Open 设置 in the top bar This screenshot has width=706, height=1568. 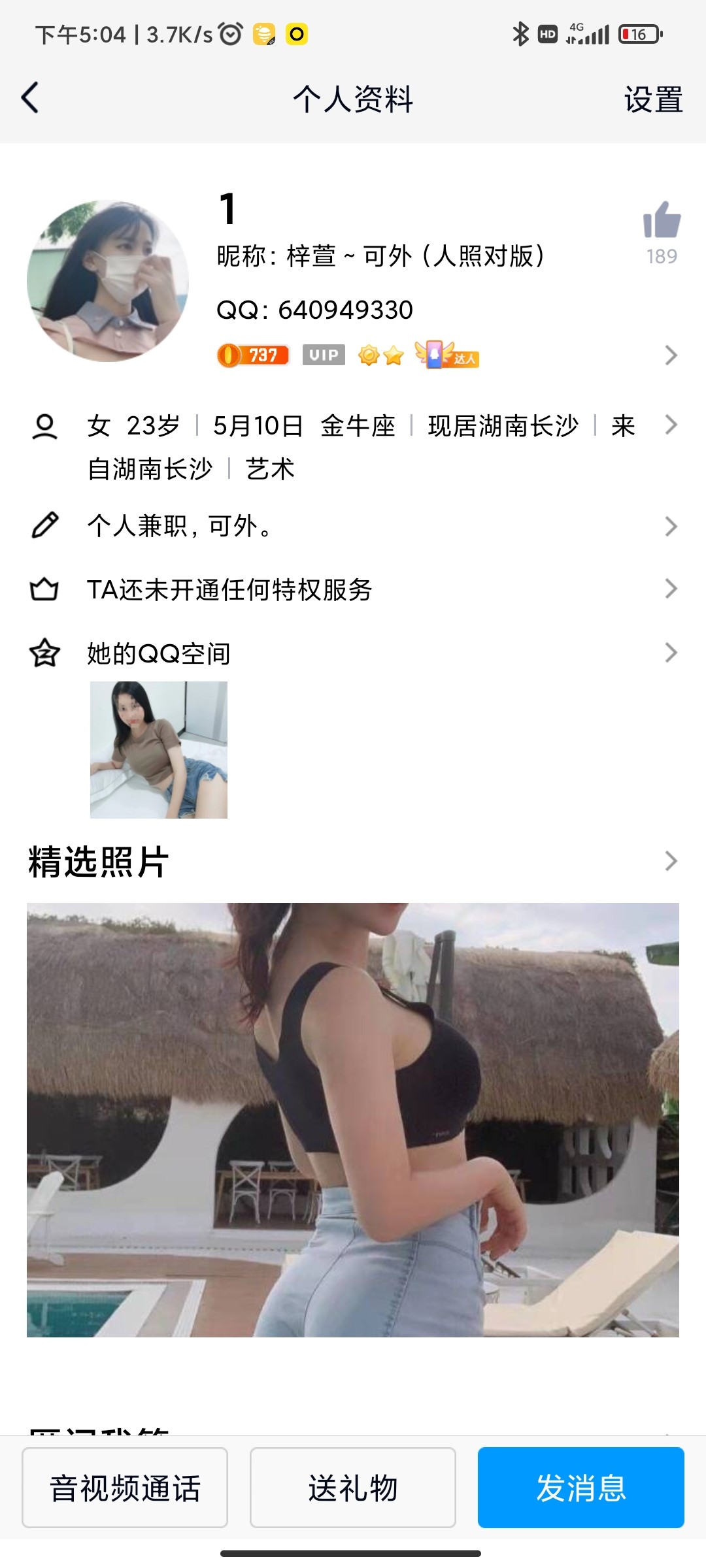tap(652, 100)
